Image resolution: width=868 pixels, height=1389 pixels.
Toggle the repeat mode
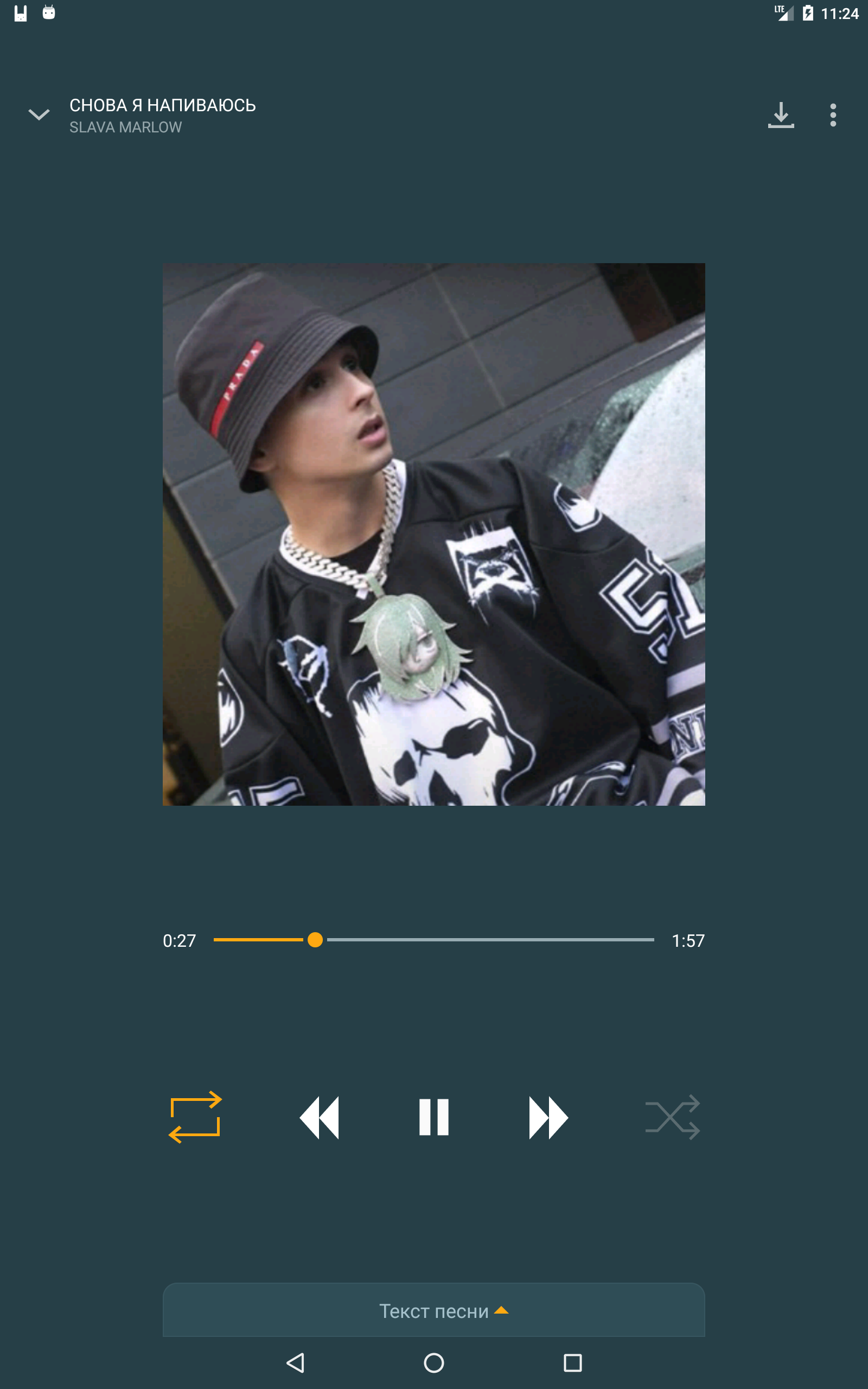195,1117
